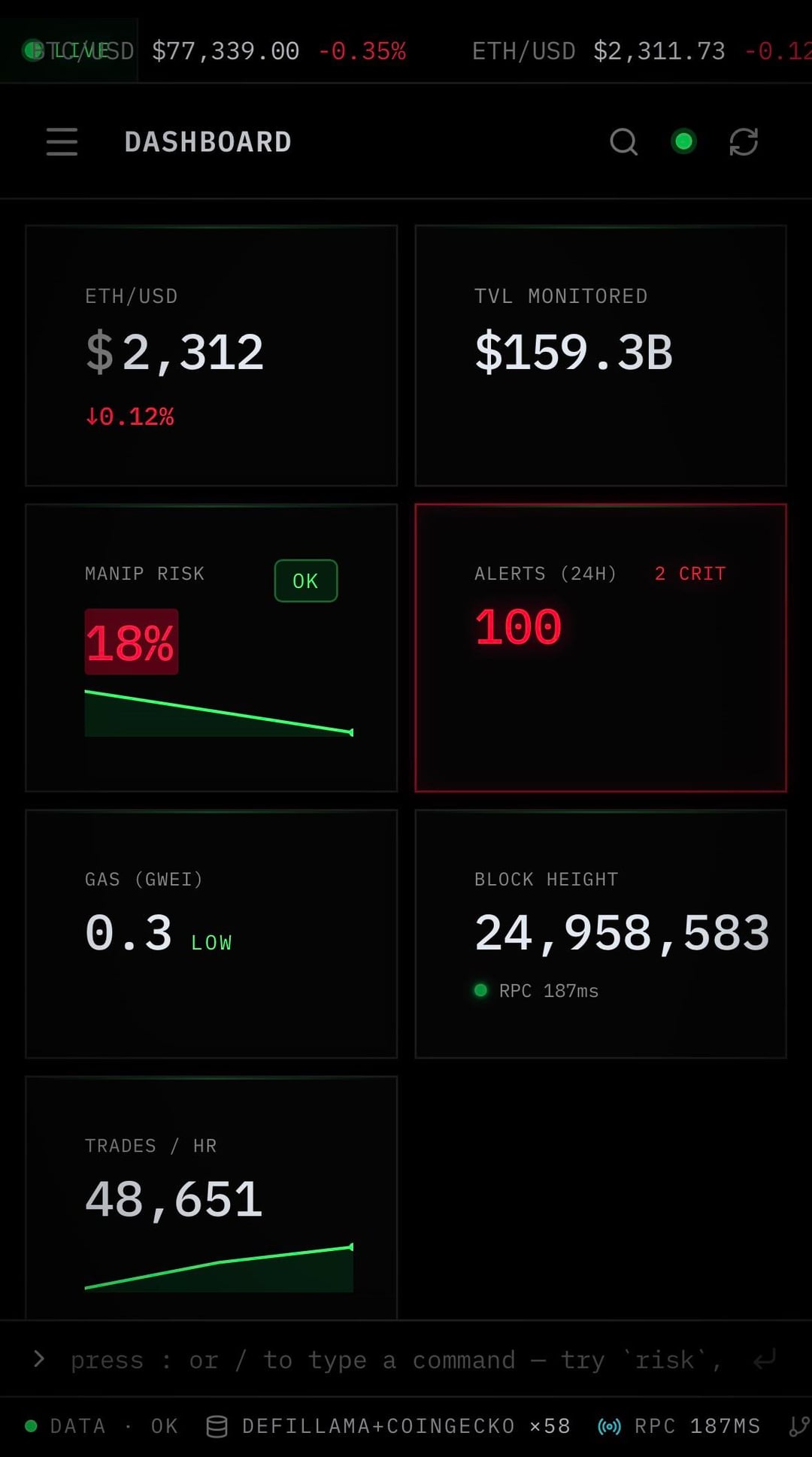The height and width of the screenshot is (1457, 812).
Task: Open the ETH/USD price card
Action: coord(211,356)
